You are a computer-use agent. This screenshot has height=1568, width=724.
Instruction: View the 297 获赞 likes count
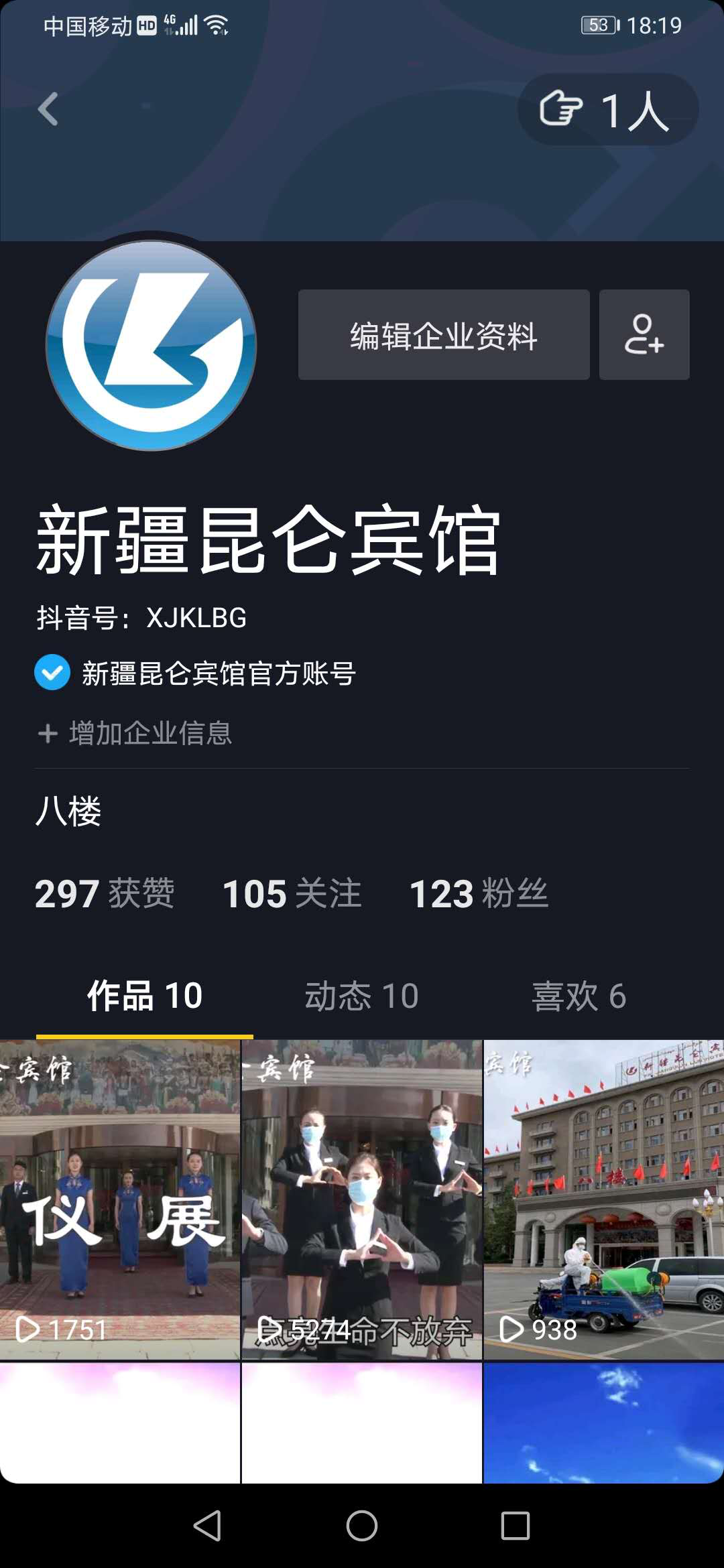(x=105, y=893)
